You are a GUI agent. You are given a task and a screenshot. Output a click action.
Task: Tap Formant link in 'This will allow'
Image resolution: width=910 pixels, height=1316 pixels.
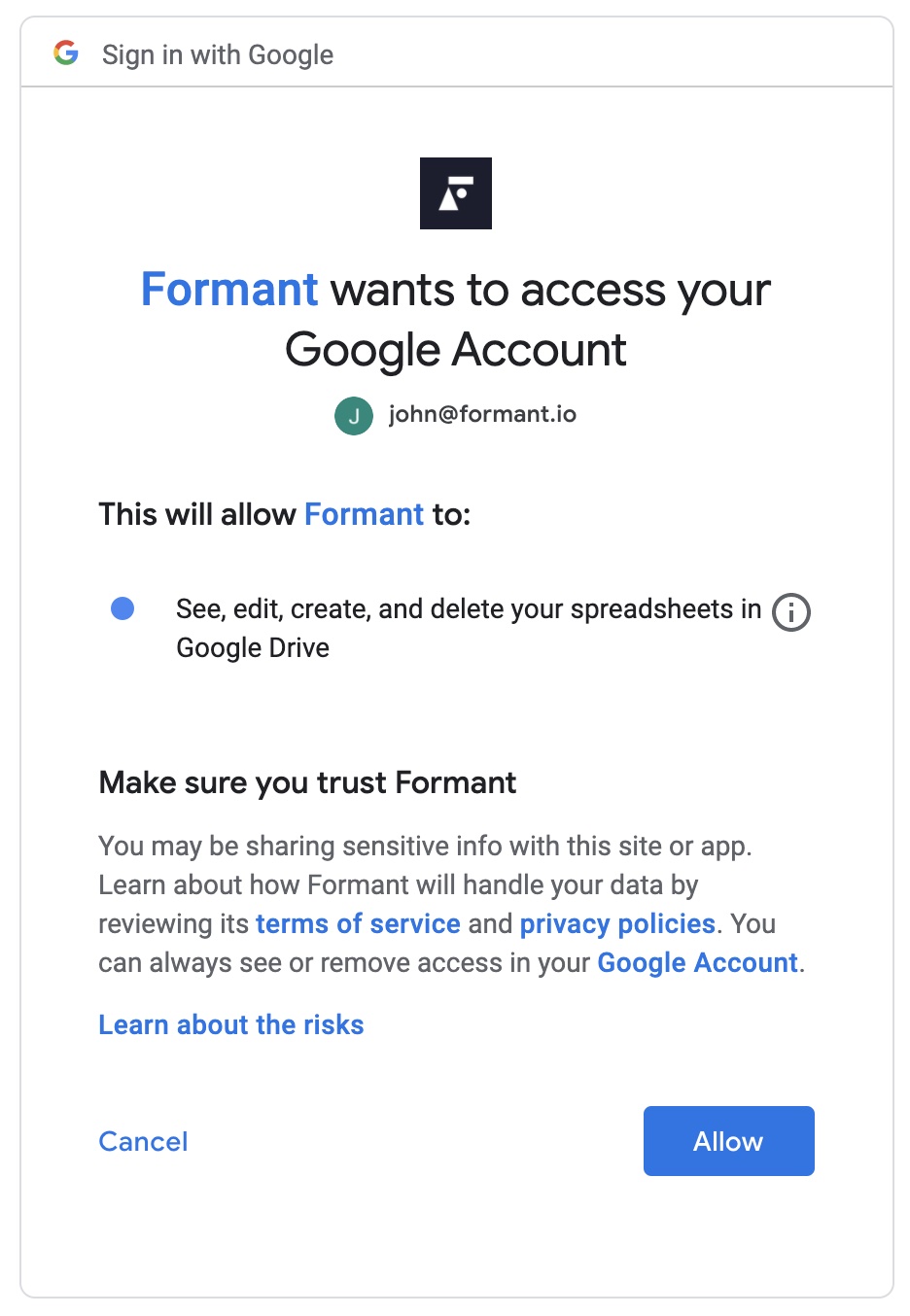[x=364, y=514]
